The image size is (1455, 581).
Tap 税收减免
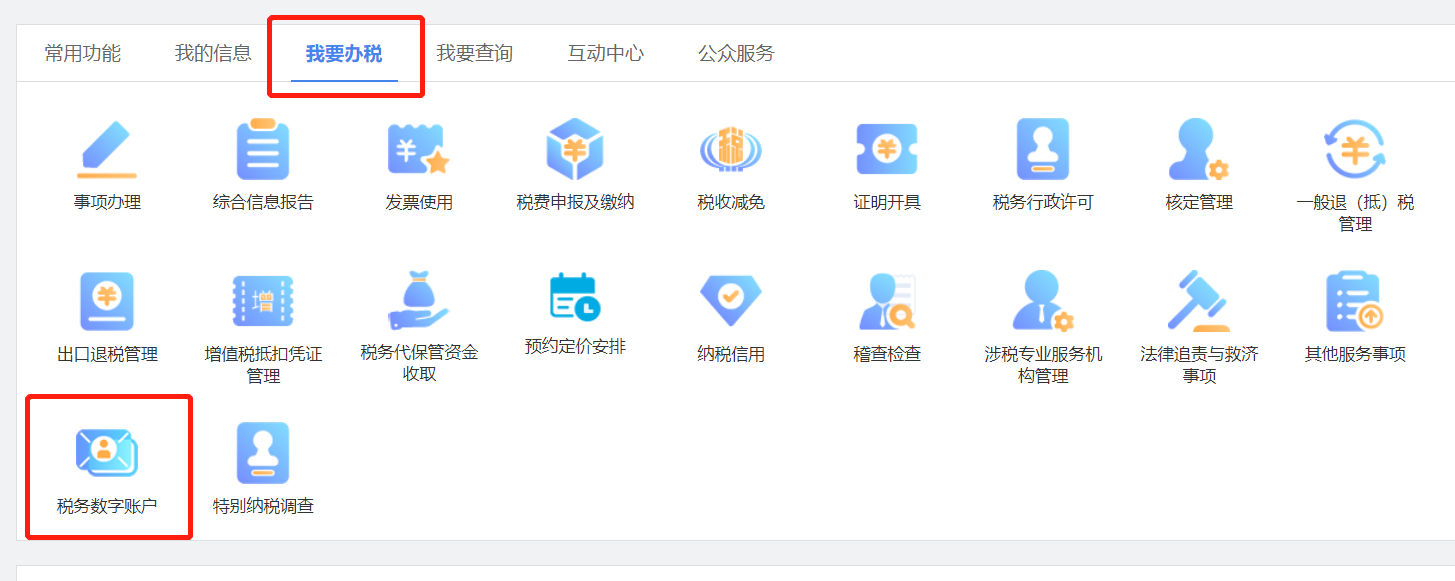click(x=731, y=151)
